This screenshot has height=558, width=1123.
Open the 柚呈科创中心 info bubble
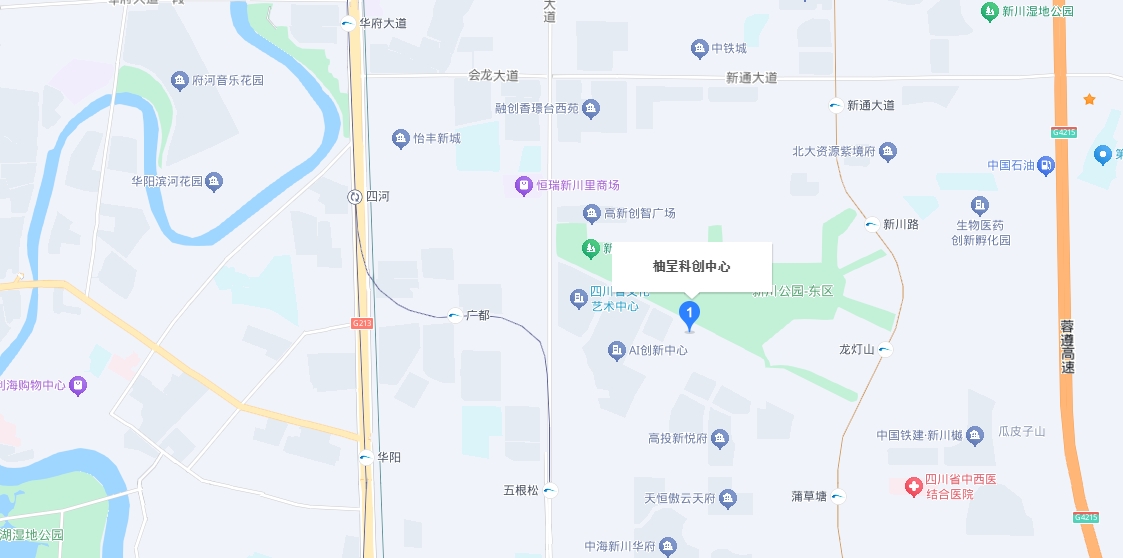click(691, 267)
